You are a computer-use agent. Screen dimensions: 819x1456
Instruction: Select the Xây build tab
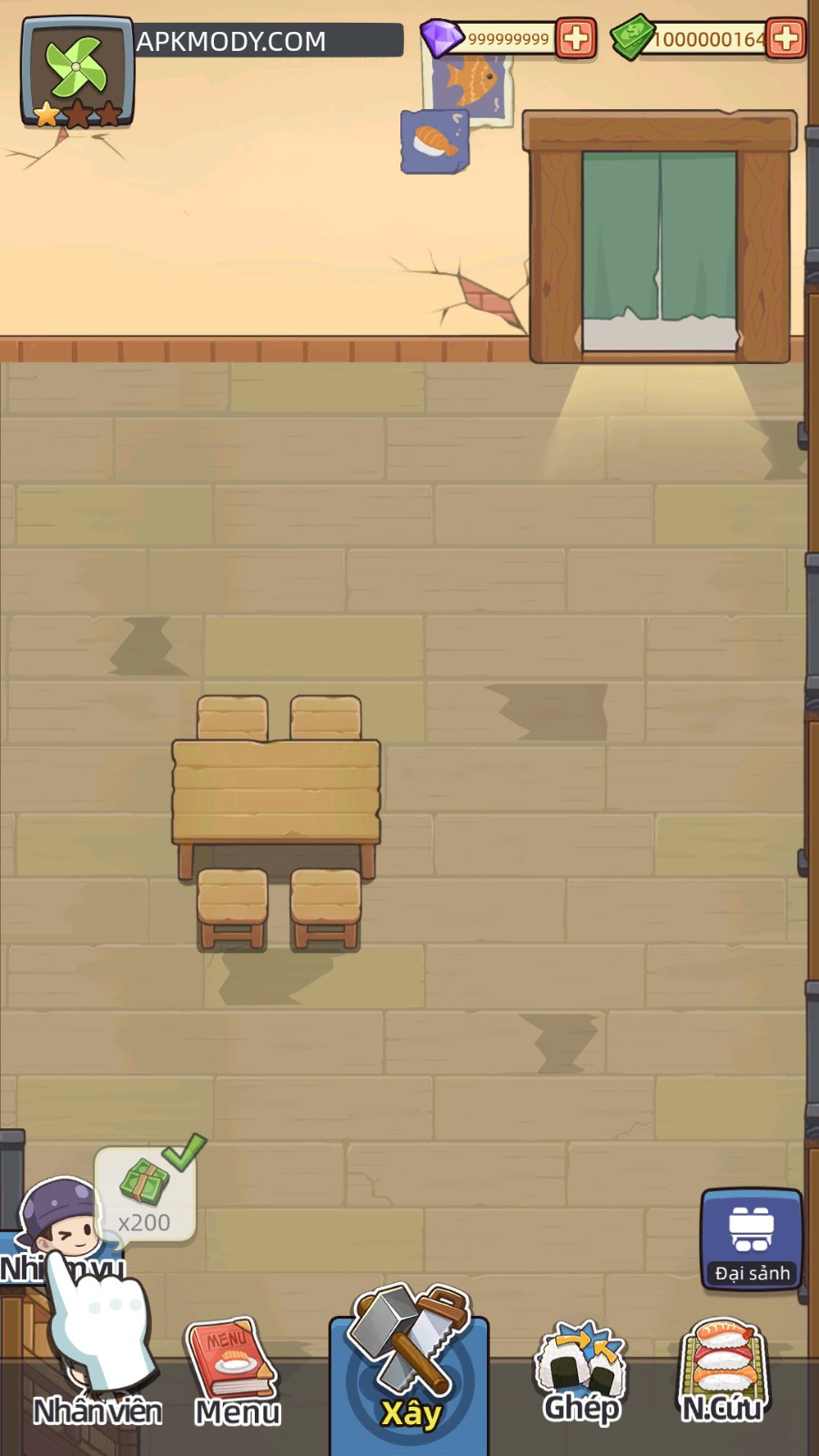[409, 1374]
